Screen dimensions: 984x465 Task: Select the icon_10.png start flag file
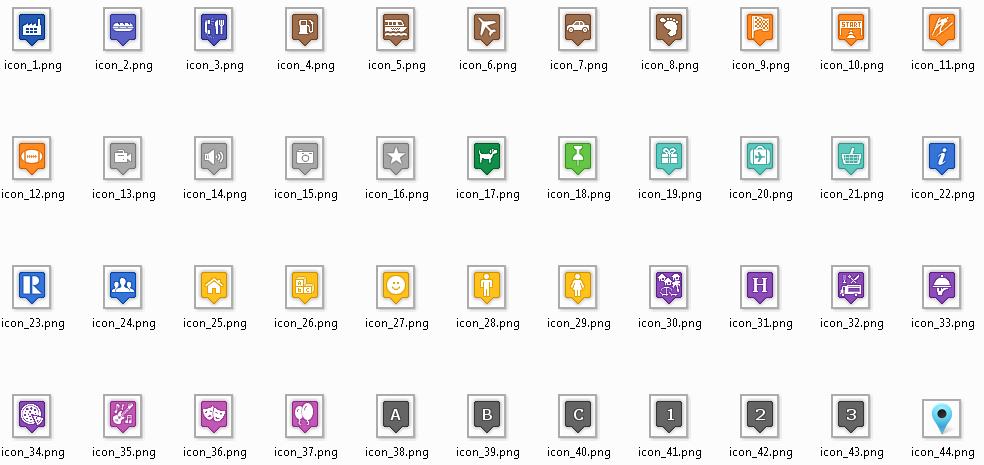click(x=852, y=30)
